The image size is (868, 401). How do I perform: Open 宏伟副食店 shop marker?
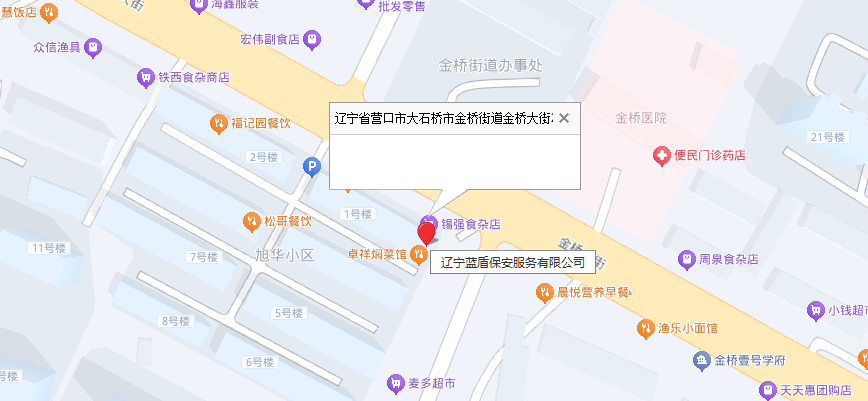313,40
